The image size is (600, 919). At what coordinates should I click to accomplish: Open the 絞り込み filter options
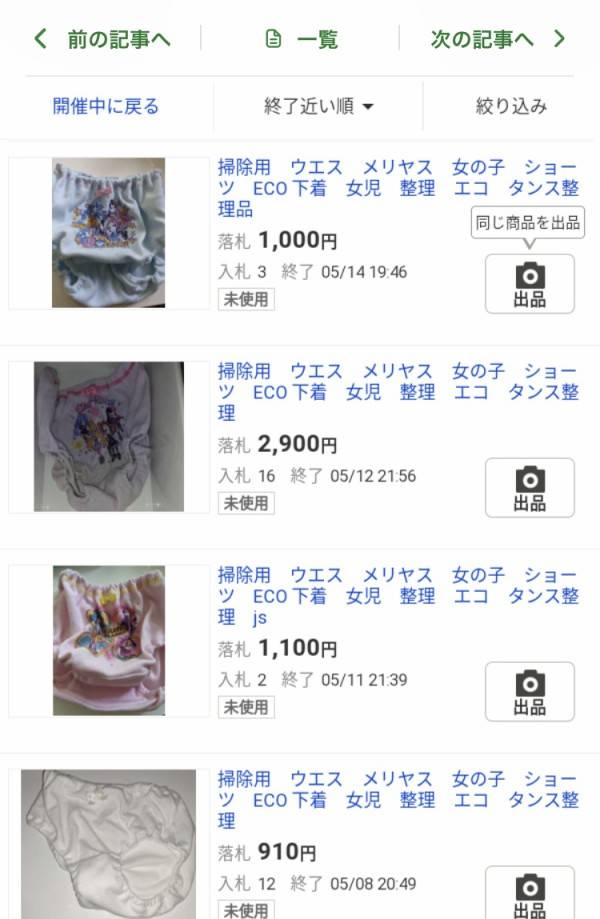511,106
